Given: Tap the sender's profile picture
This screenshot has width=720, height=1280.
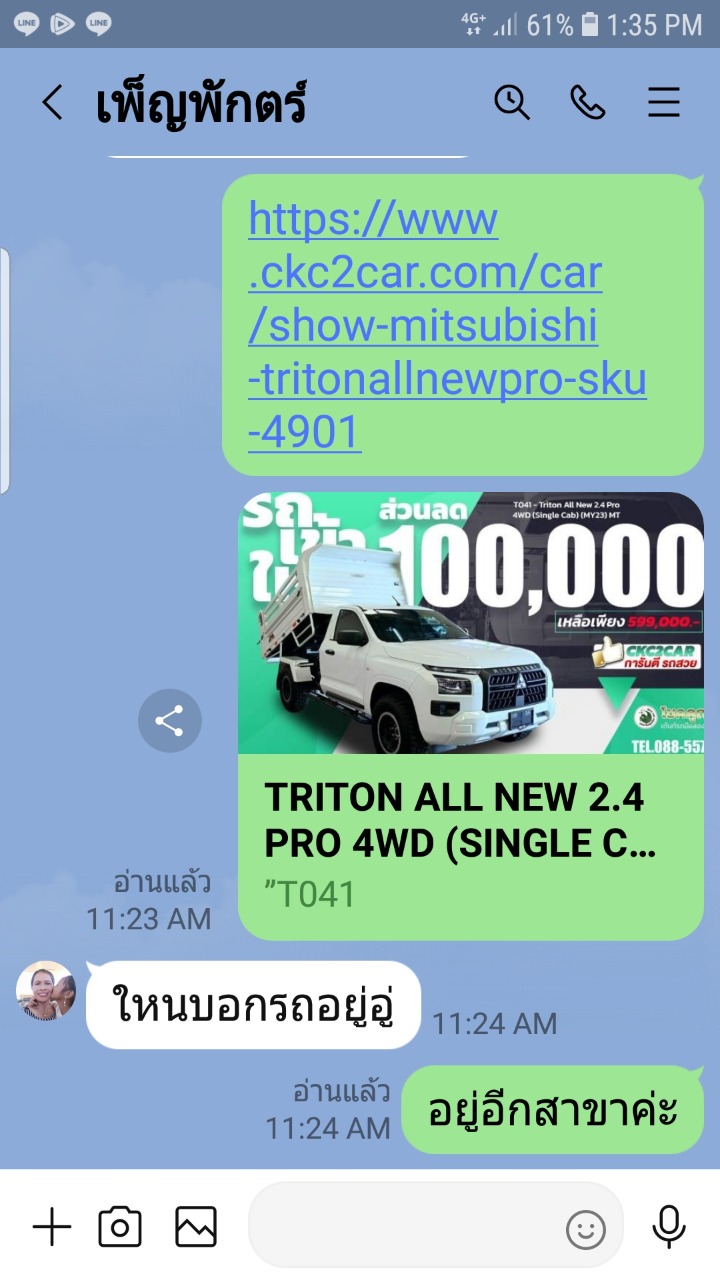Looking at the screenshot, I should coord(46,991).
